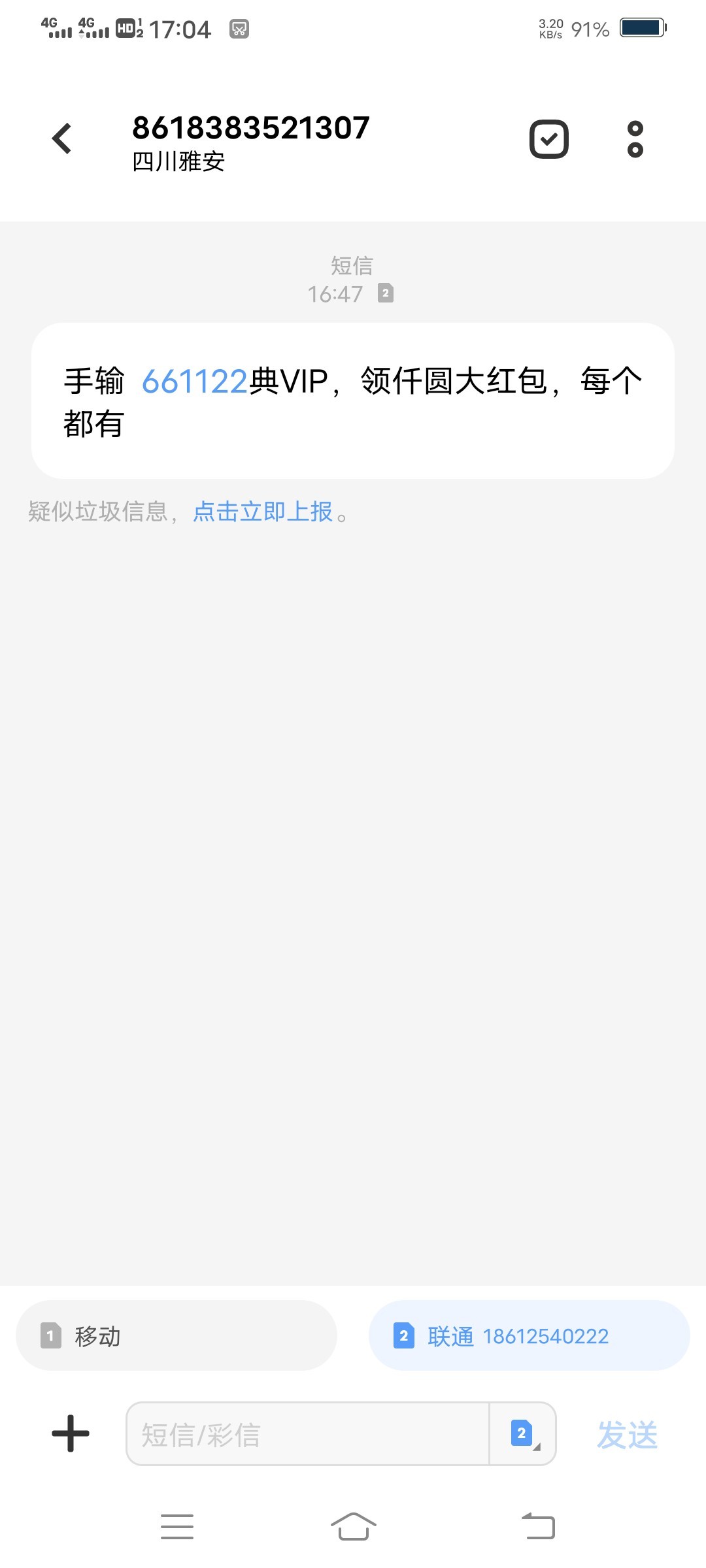Screen dimensions: 706x1568
Task: Focus the 短信/彩信 message field
Action: [308, 1433]
